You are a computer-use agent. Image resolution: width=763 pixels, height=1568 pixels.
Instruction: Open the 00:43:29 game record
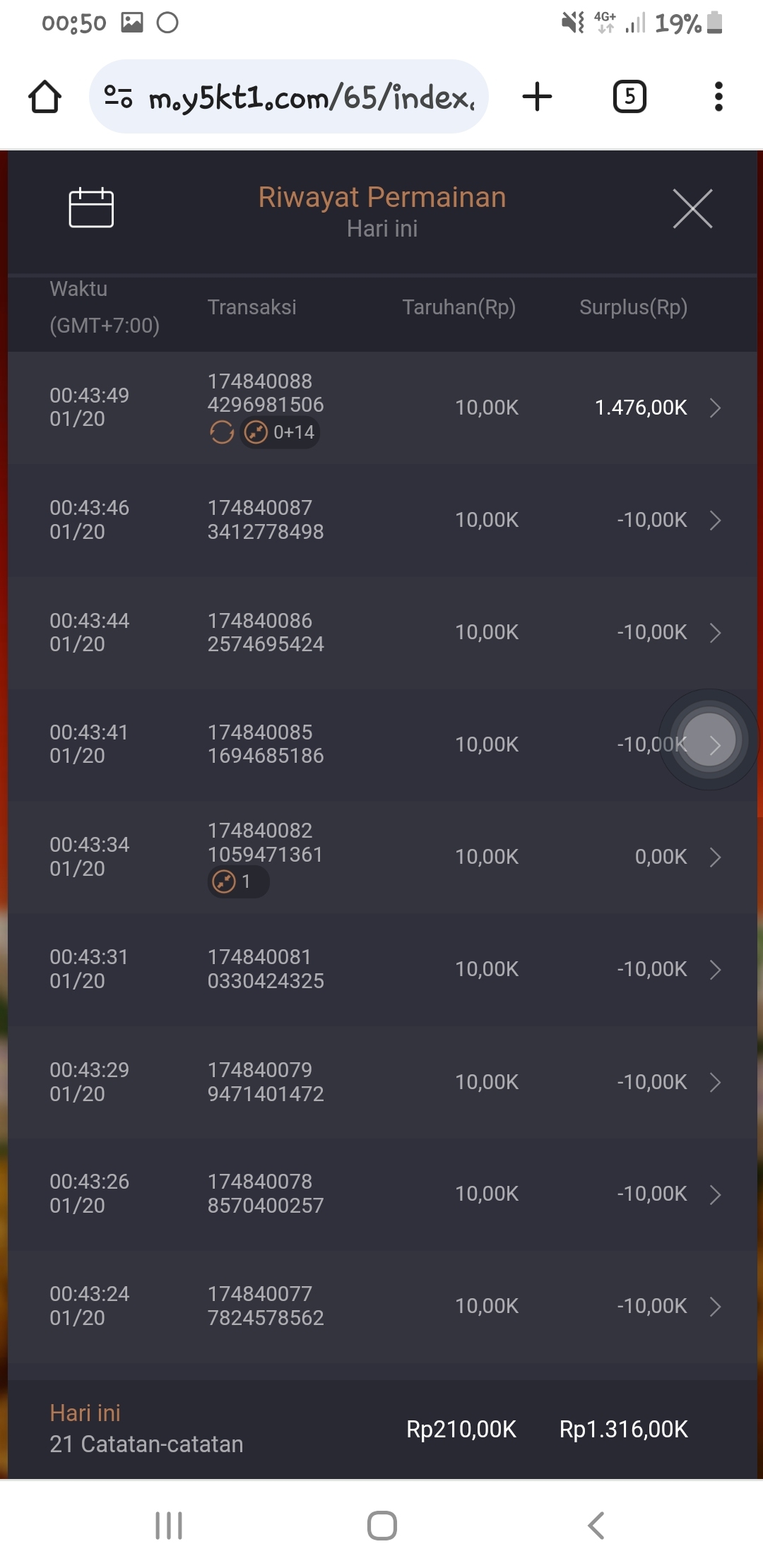(714, 1082)
